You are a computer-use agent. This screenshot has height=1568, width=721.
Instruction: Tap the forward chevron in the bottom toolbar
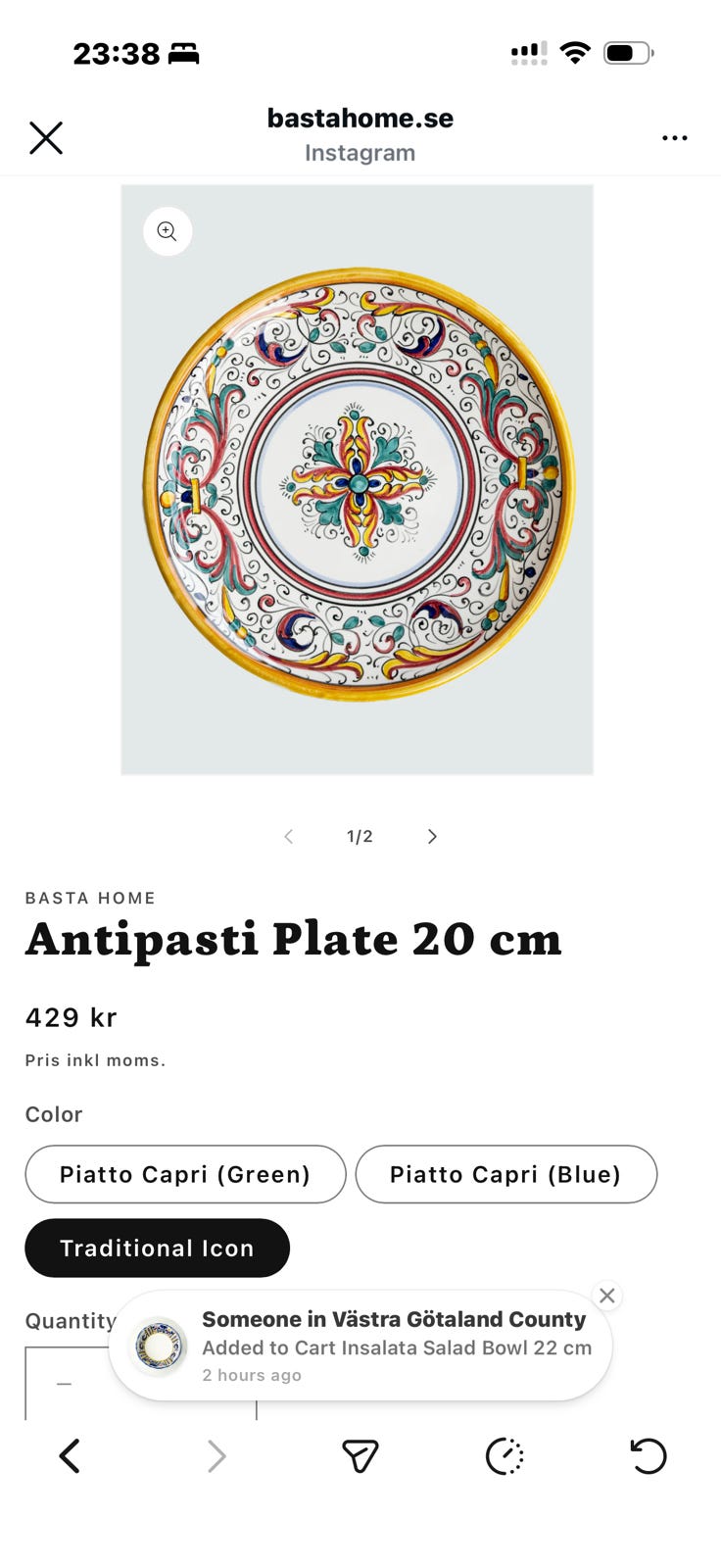(x=216, y=1456)
